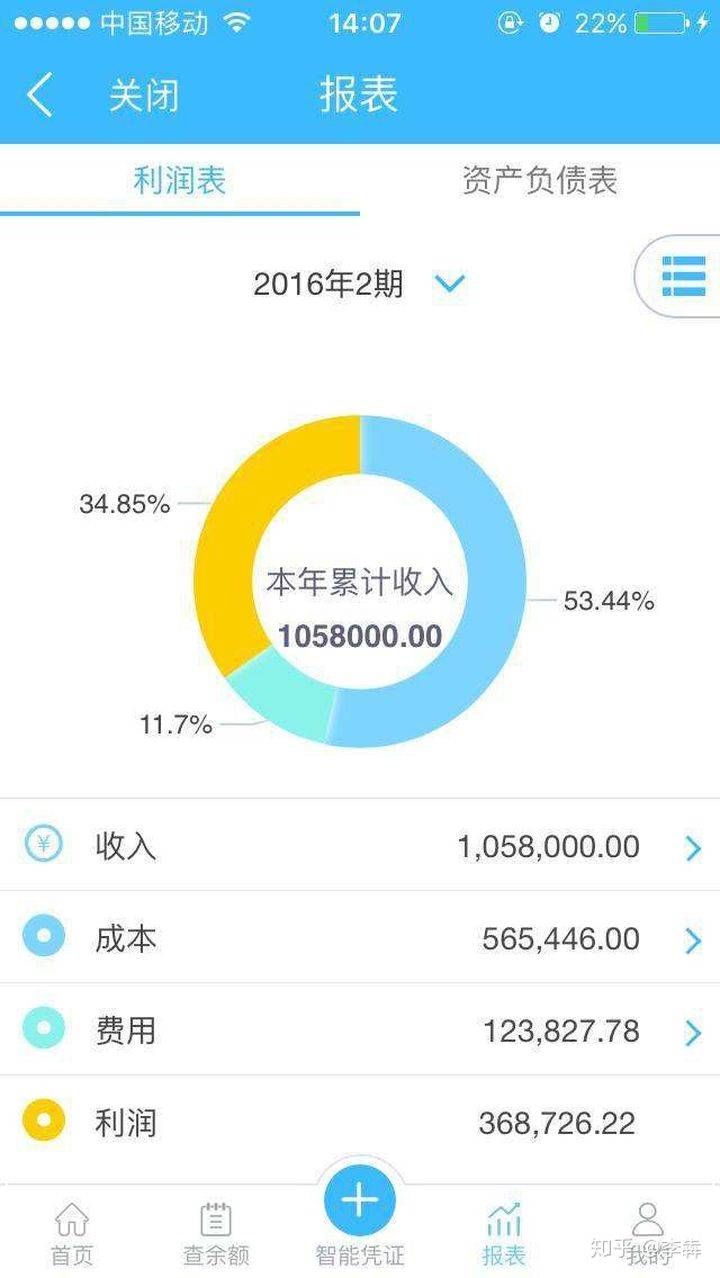Tap the back arrow in header
The height and width of the screenshot is (1278, 720).
pyautogui.click(x=40, y=96)
